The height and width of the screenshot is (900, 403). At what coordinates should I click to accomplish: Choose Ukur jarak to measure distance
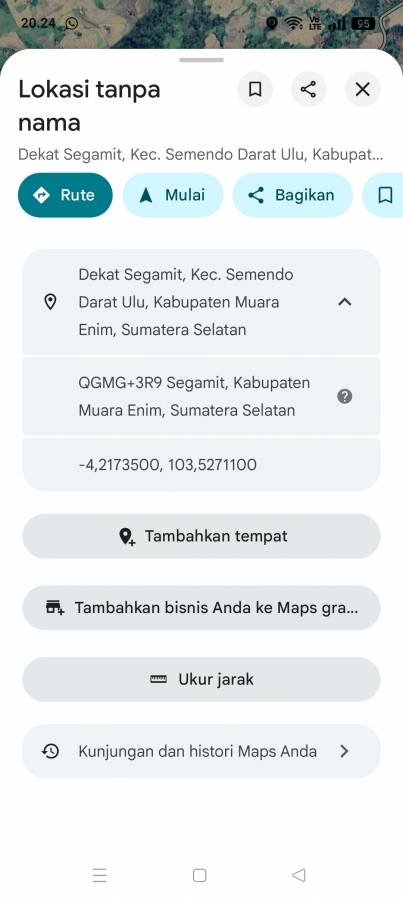tap(201, 680)
